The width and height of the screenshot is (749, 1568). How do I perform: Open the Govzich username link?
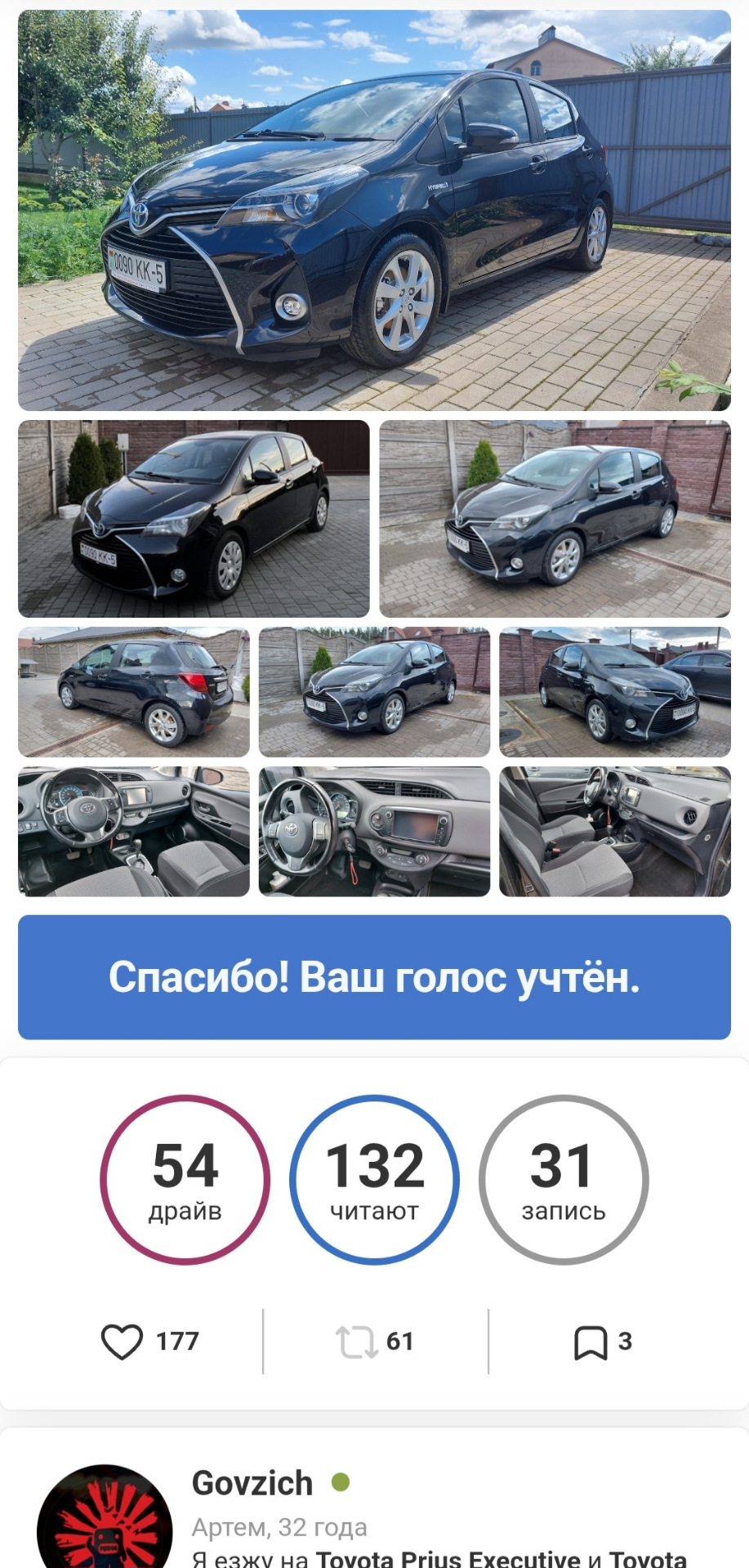coord(252,1483)
